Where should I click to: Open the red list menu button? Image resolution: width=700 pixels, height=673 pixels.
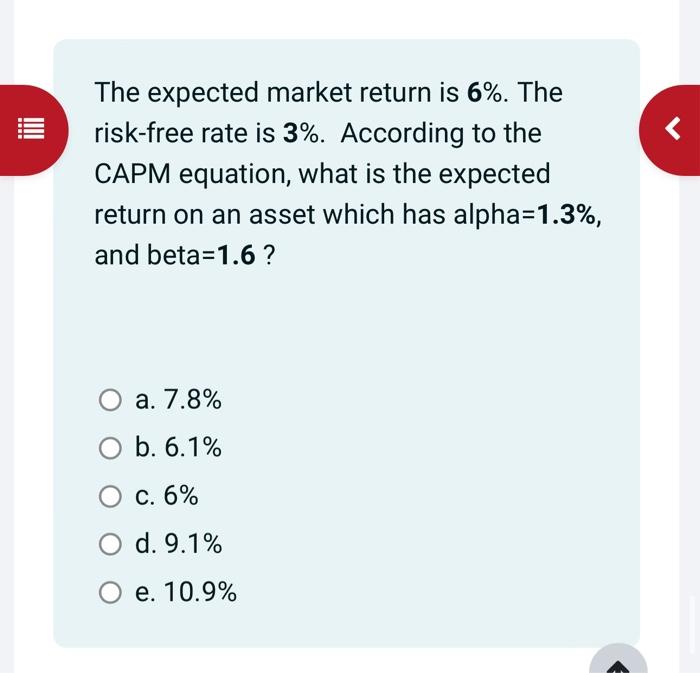pos(31,131)
